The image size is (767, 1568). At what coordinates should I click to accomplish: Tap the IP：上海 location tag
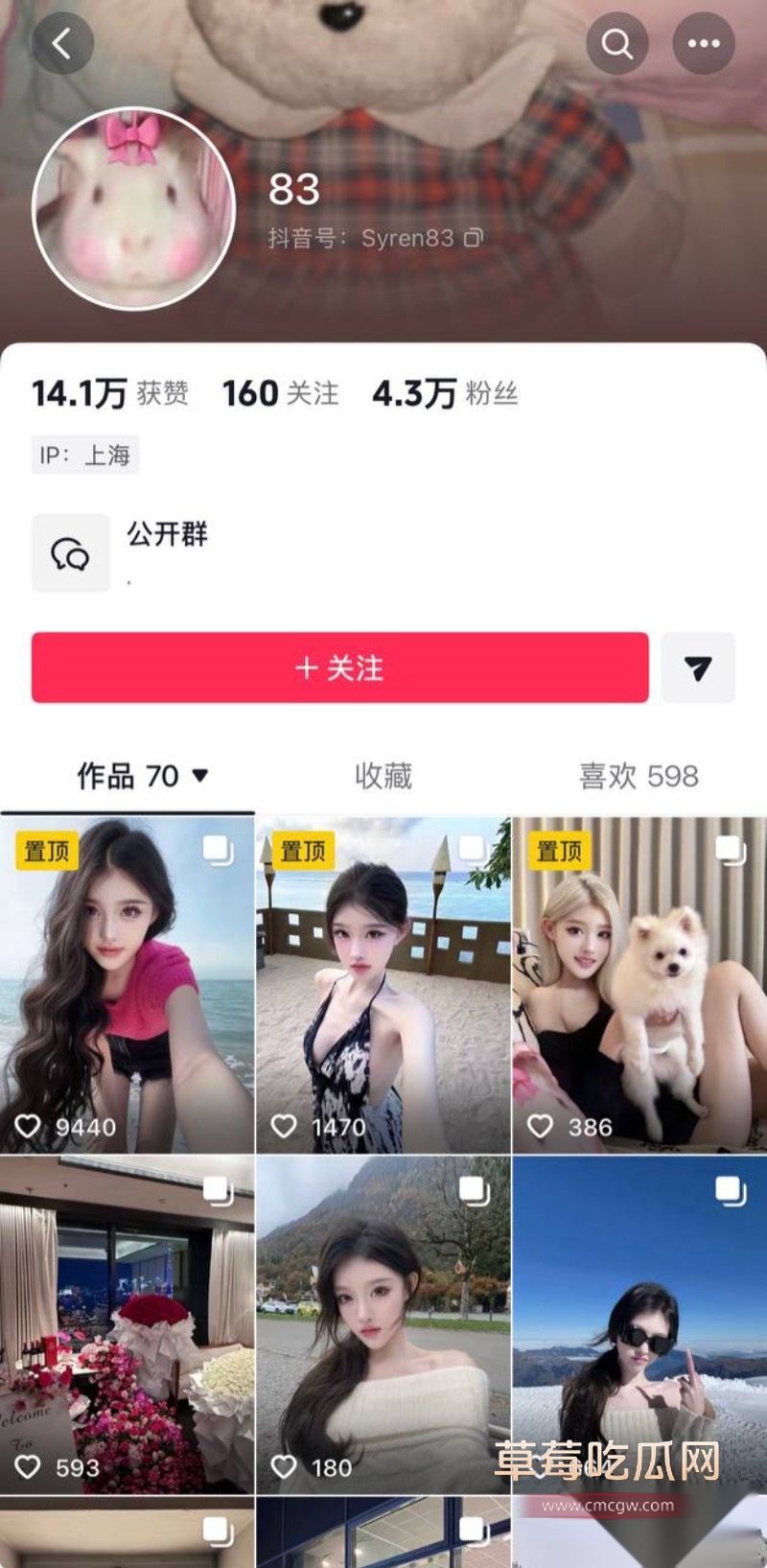tap(84, 455)
